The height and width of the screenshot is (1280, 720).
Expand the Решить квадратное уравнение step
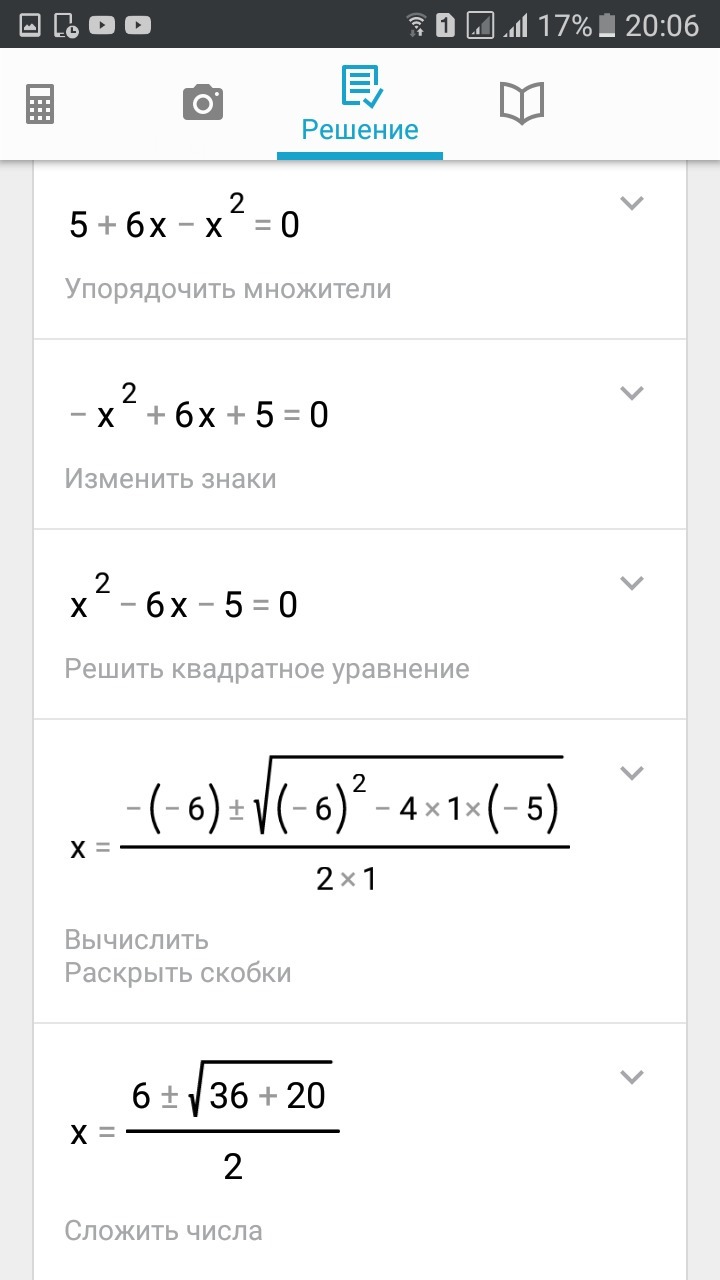point(631,583)
